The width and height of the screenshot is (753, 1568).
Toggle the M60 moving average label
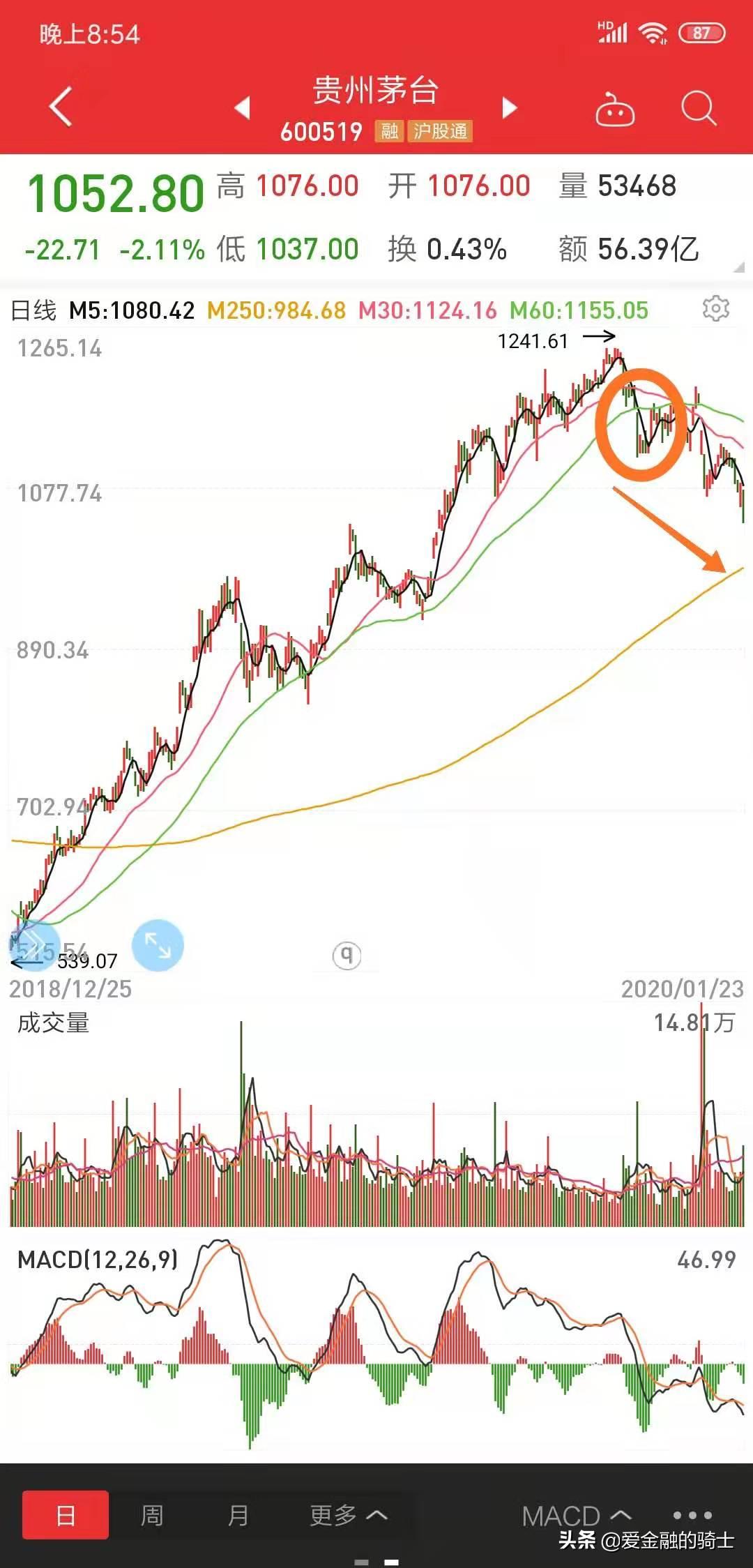pyautogui.click(x=581, y=310)
